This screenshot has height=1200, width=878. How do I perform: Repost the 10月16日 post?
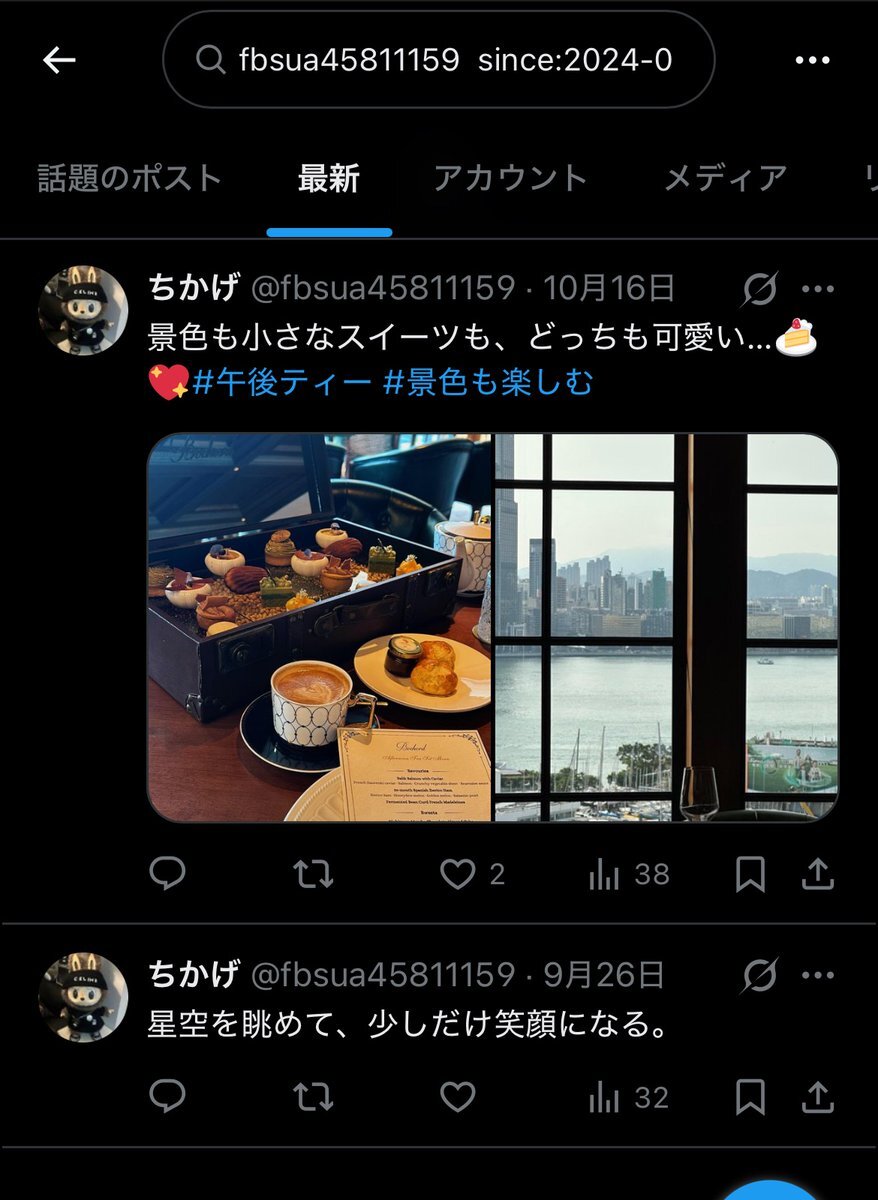pos(313,875)
